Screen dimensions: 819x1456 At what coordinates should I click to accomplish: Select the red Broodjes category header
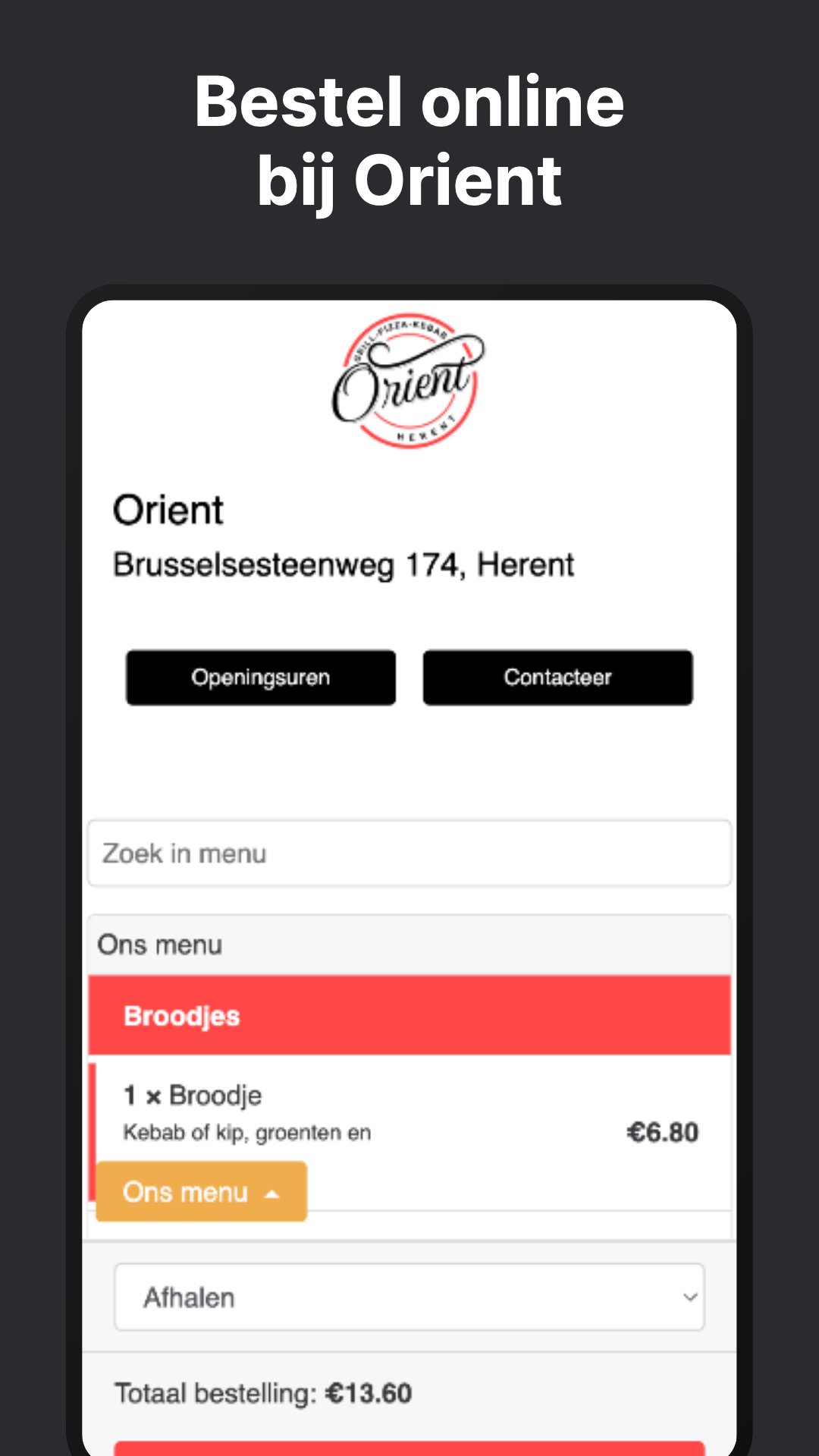tap(409, 1015)
